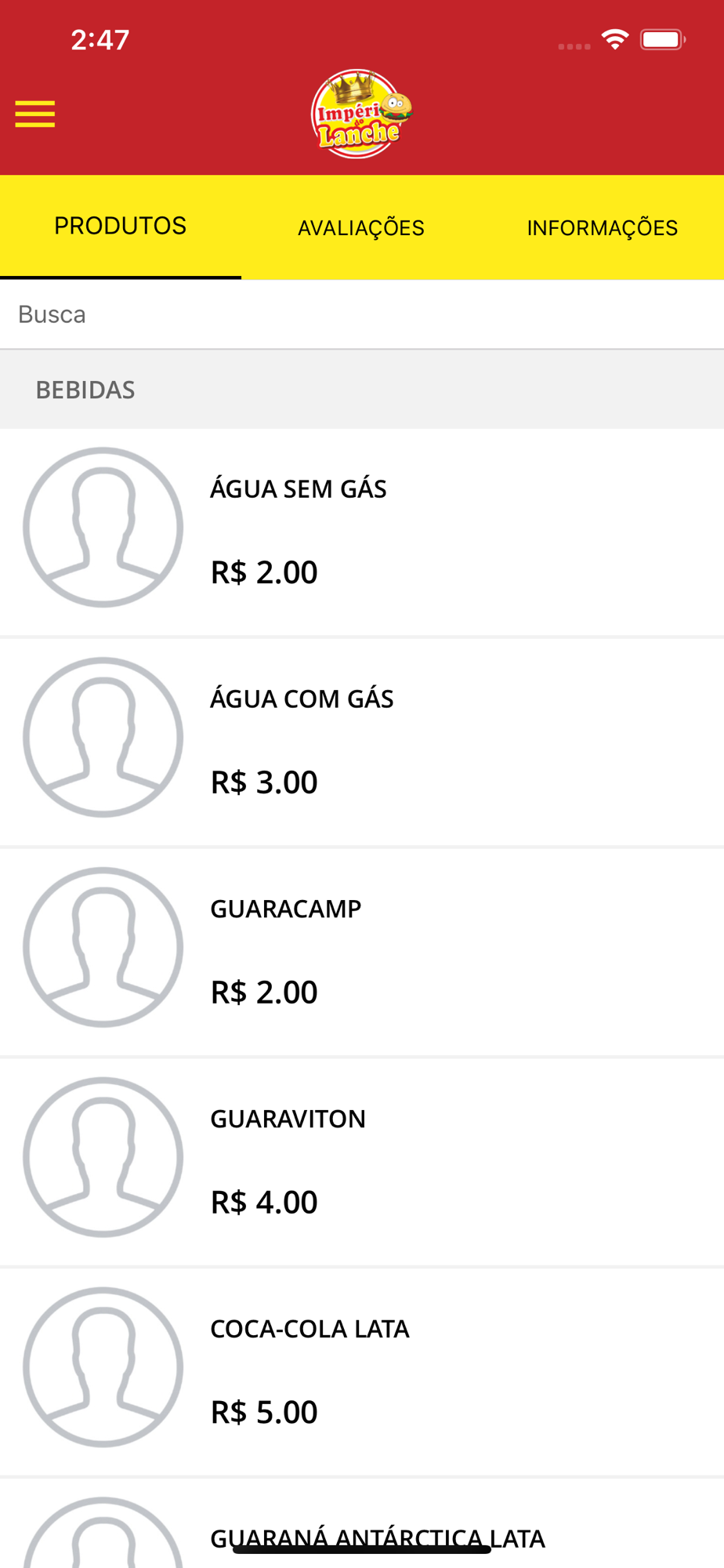Select the Guaracamp drink

tap(362, 953)
